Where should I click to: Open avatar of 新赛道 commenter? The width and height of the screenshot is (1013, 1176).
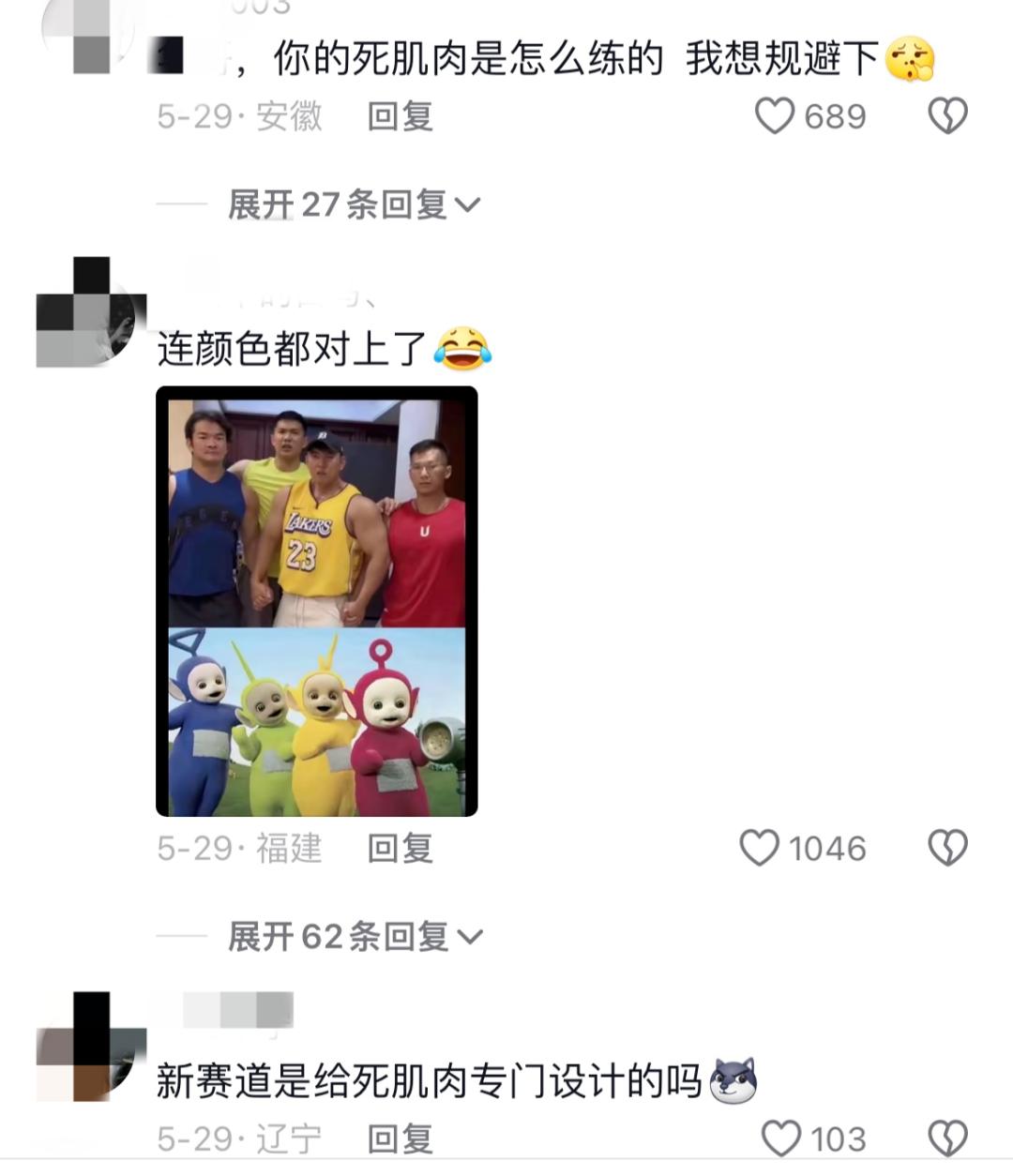click(x=91, y=1047)
